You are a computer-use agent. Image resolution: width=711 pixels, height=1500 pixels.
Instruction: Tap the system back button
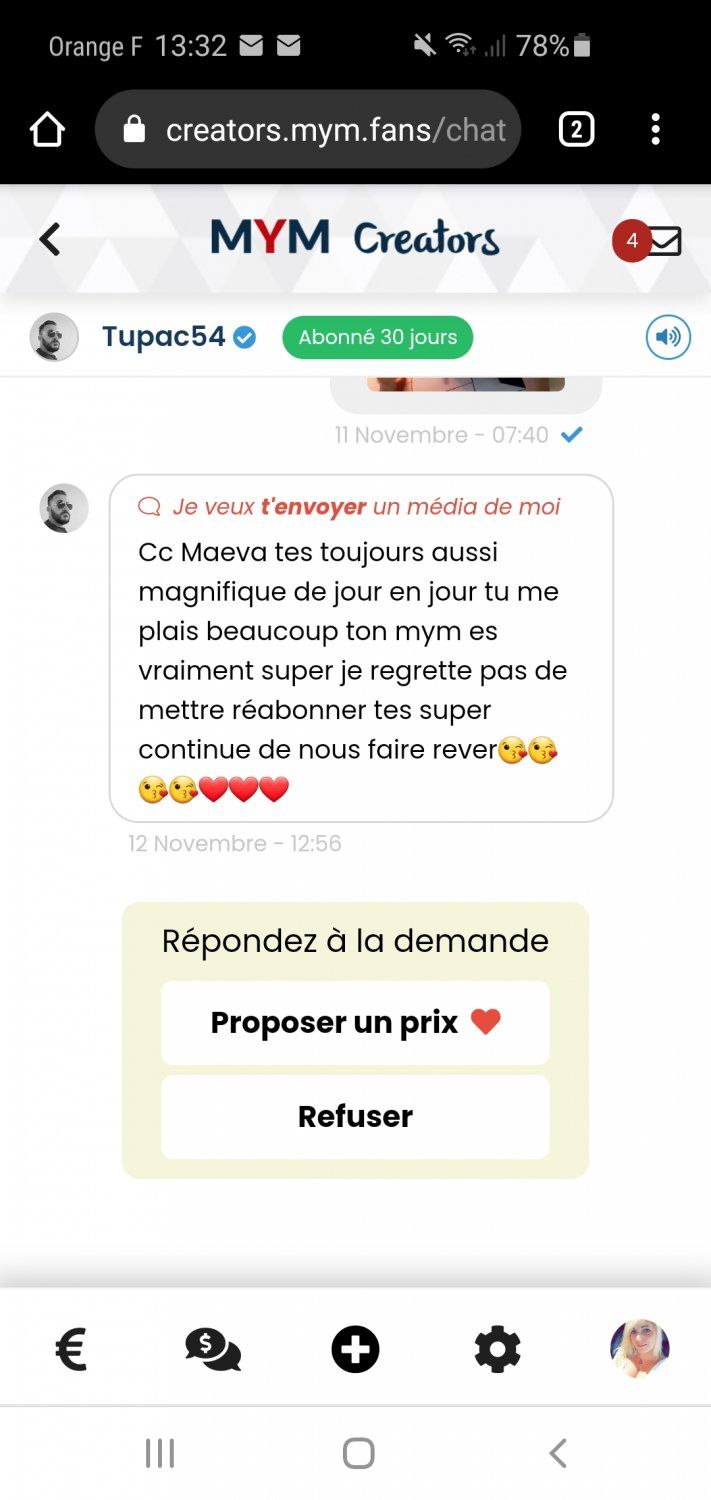pyautogui.click(x=558, y=1453)
